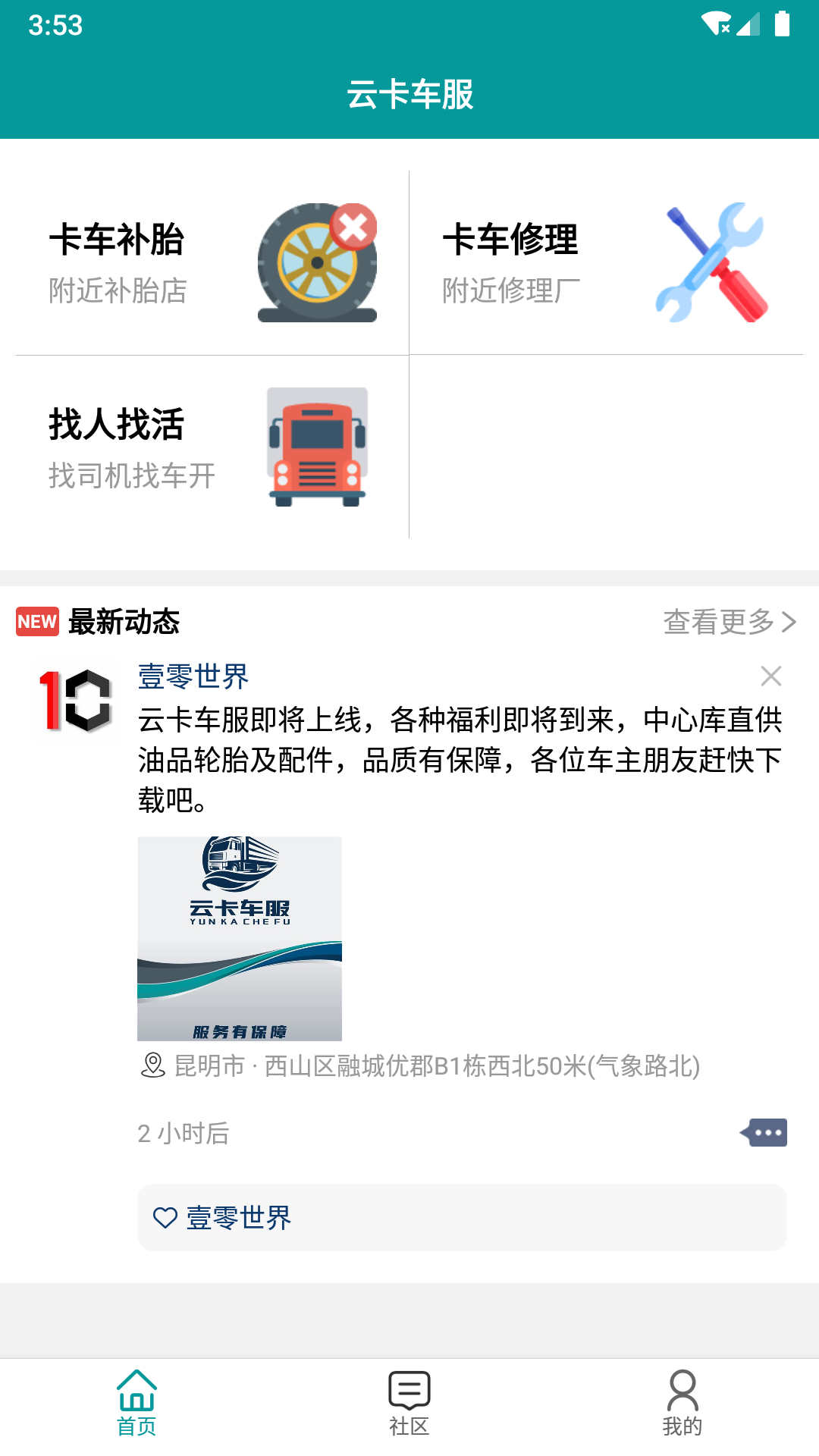View the 云卡车服 post image
The height and width of the screenshot is (1456, 819).
(x=240, y=938)
